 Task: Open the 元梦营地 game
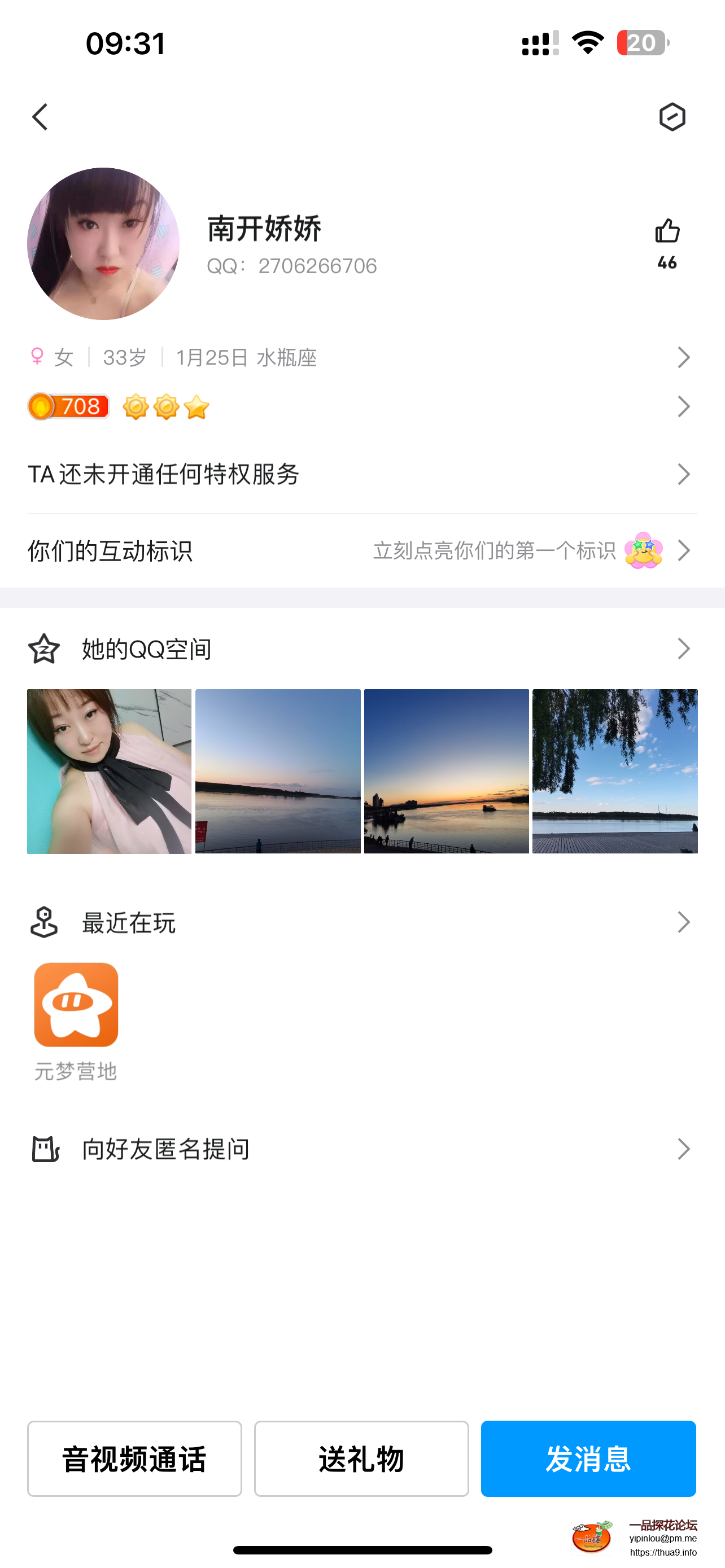tap(76, 1006)
